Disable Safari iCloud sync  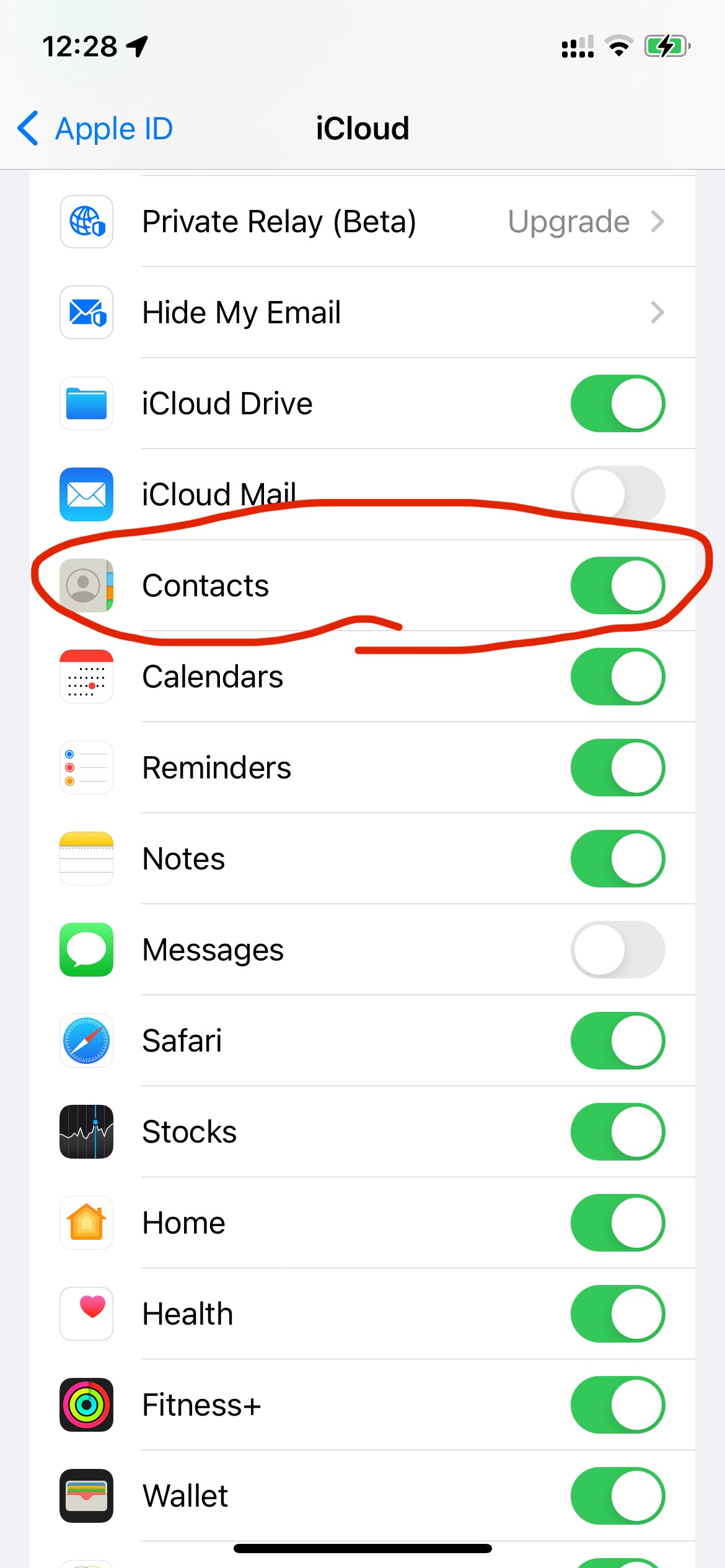click(x=617, y=1041)
